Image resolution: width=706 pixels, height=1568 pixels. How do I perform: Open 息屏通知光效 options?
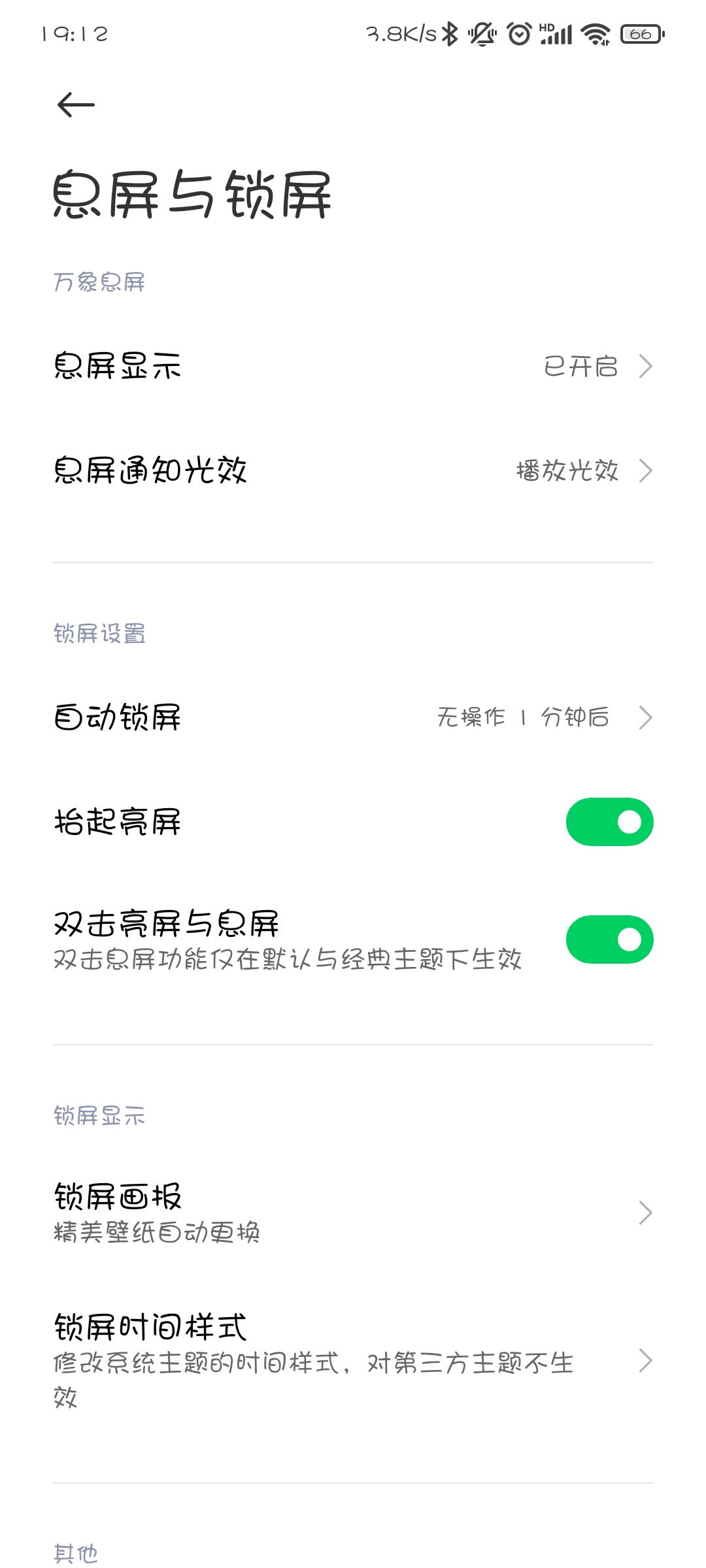pyautogui.click(x=353, y=470)
